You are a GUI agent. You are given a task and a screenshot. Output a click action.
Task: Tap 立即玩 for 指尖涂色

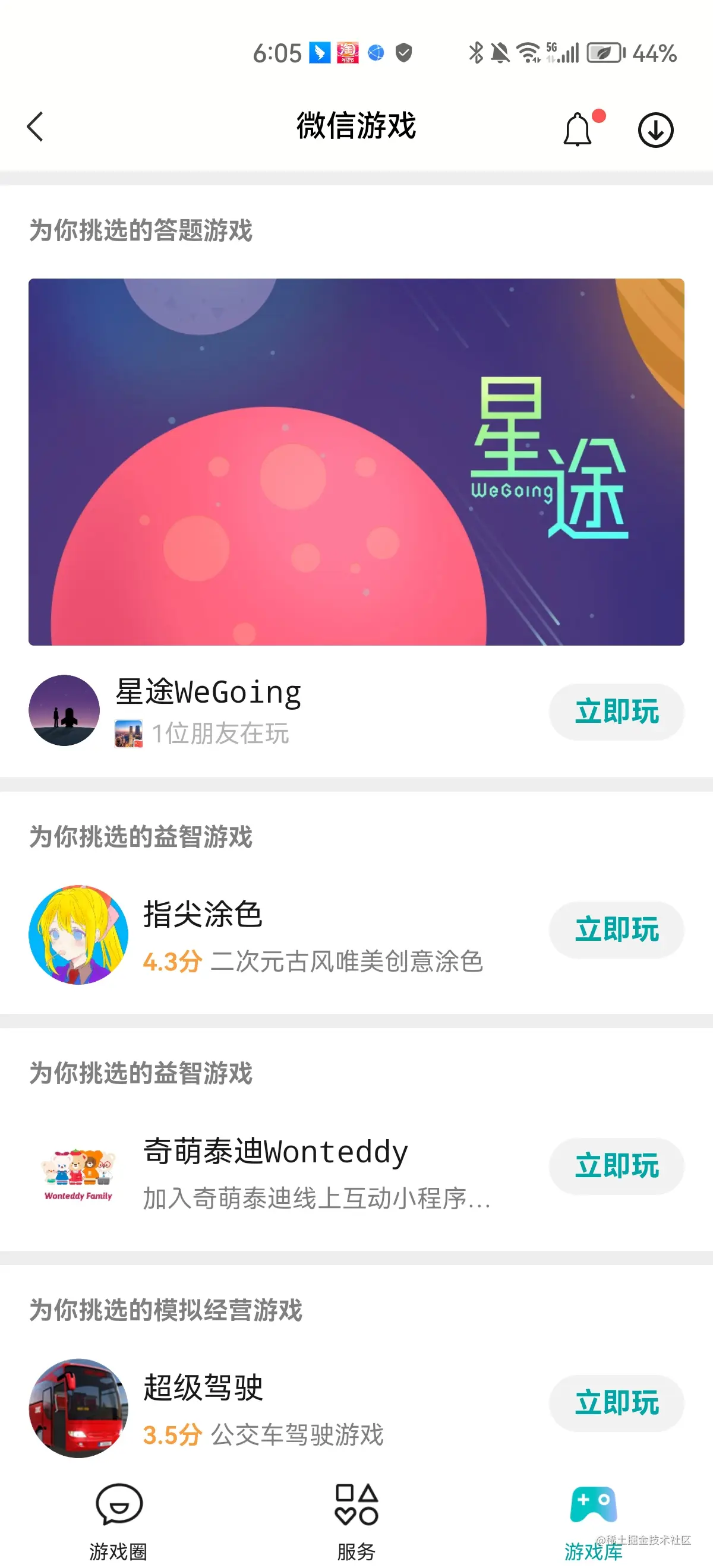click(616, 930)
